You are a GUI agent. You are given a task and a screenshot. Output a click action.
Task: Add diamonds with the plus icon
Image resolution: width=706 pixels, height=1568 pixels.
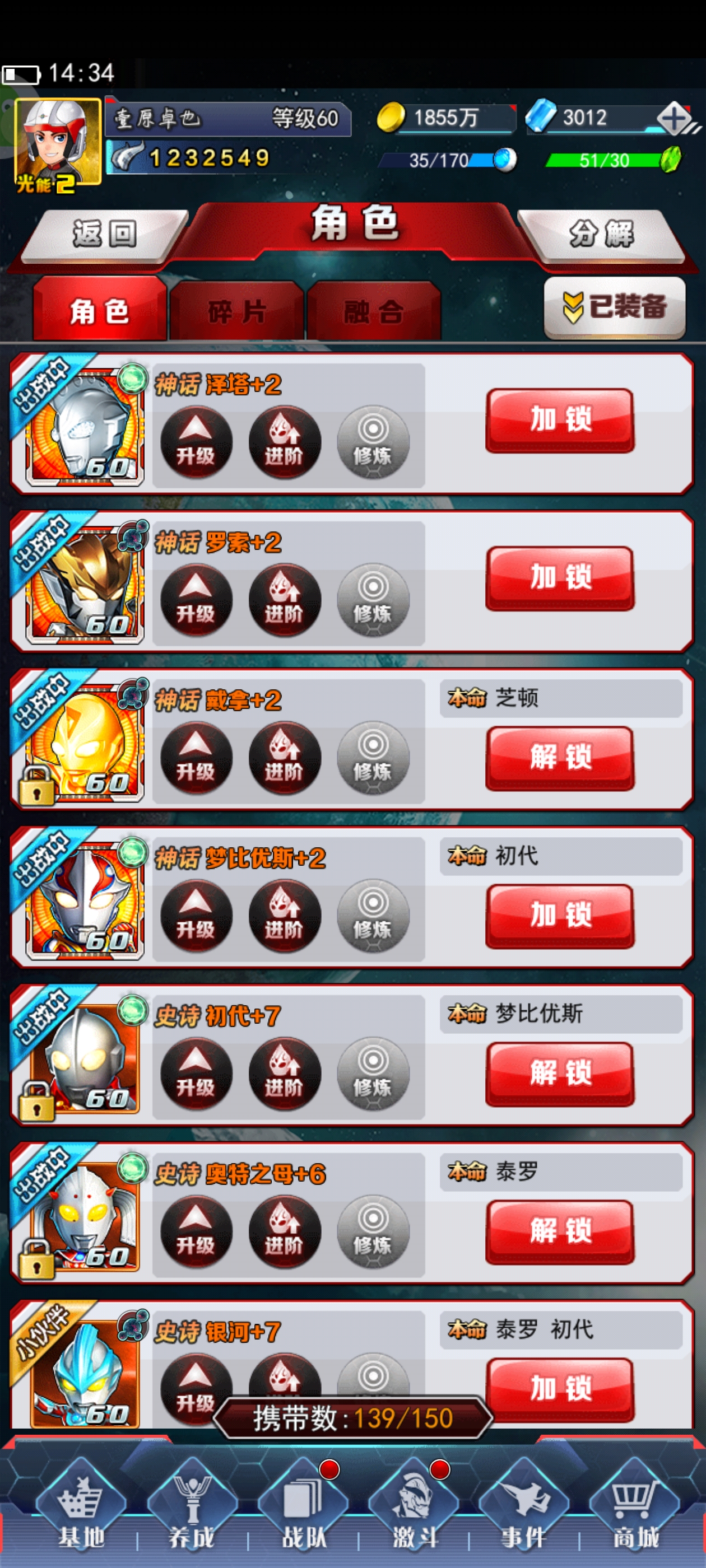(x=674, y=118)
